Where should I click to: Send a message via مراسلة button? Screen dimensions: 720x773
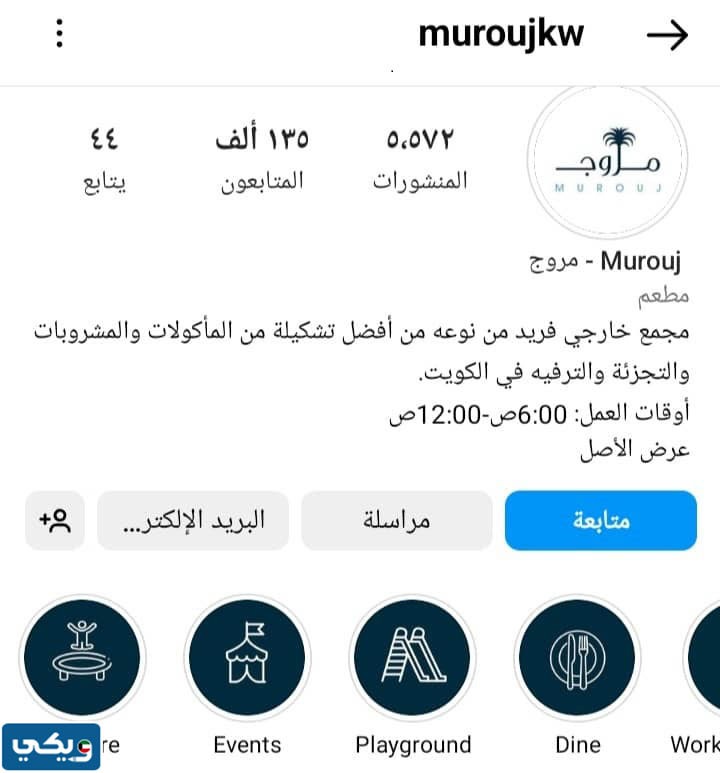coord(397,520)
